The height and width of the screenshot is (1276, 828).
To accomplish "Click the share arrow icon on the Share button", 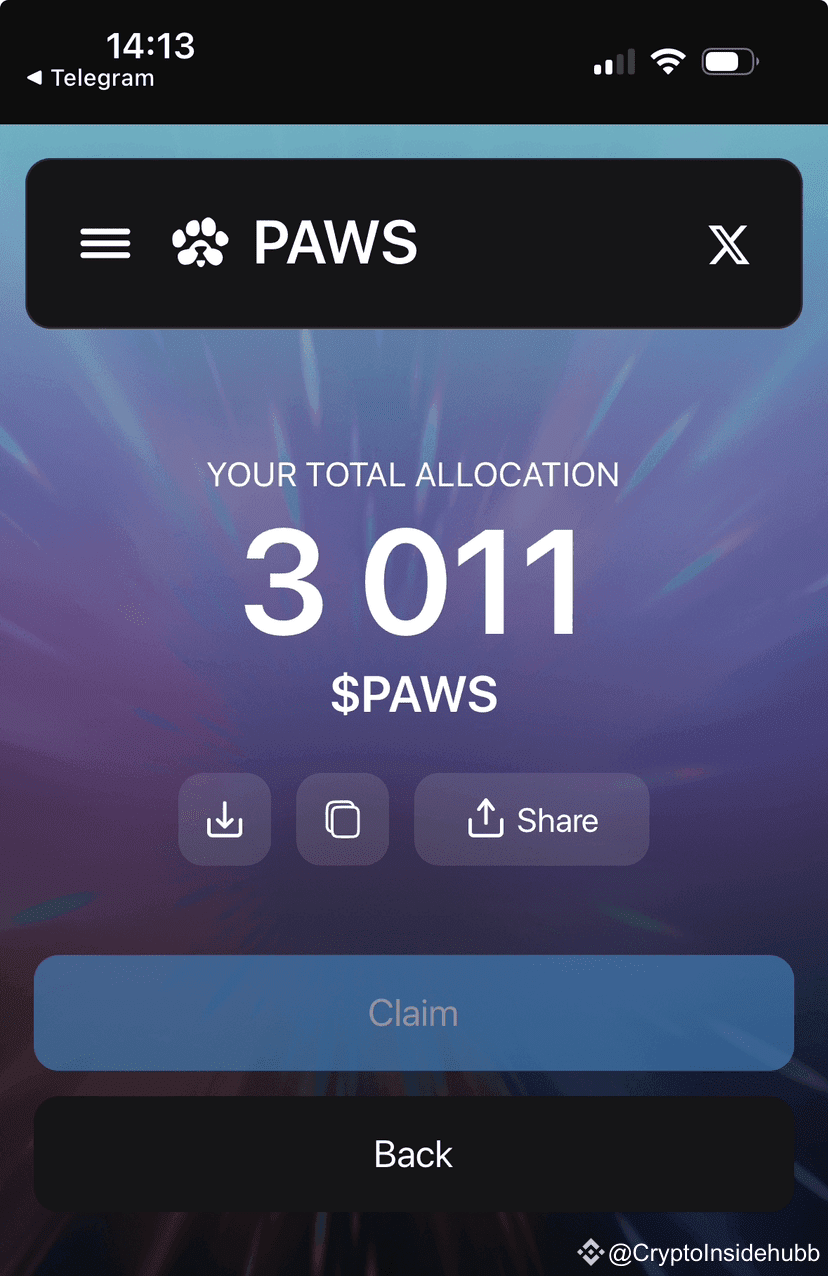I will coord(486,818).
